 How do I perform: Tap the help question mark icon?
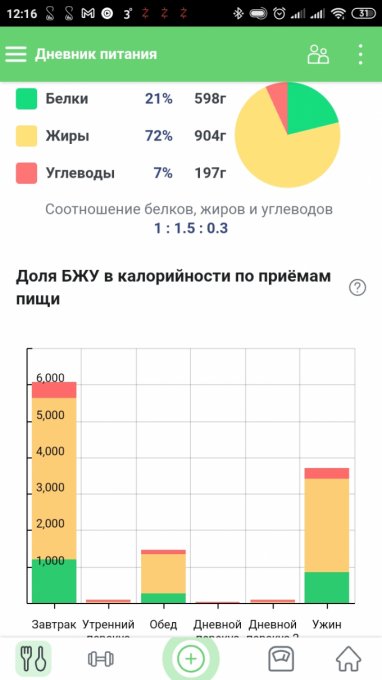358,288
